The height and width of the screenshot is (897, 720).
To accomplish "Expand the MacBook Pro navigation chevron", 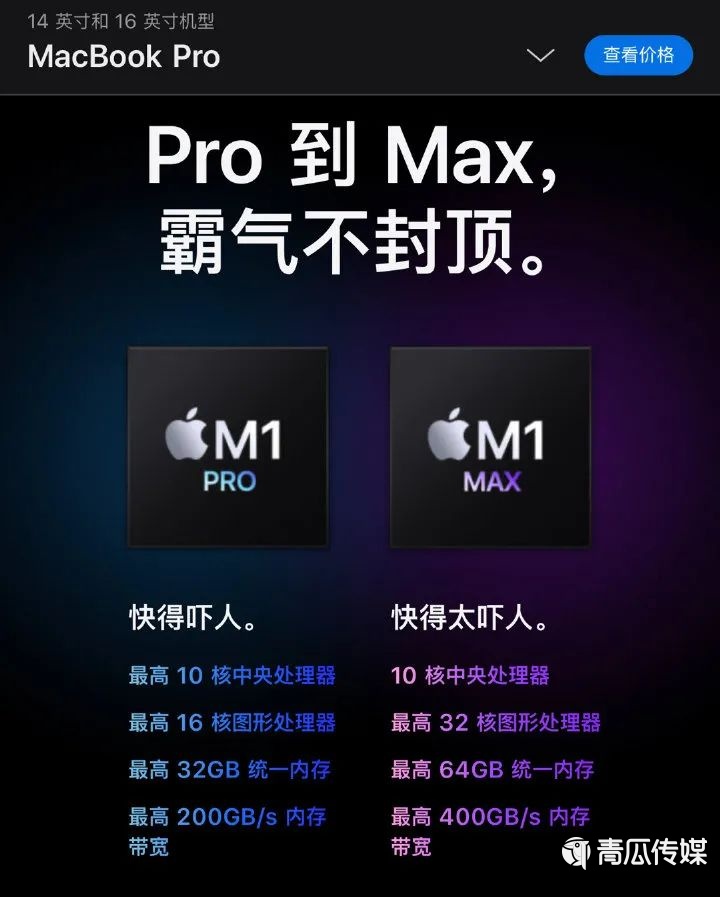I will 540,56.
